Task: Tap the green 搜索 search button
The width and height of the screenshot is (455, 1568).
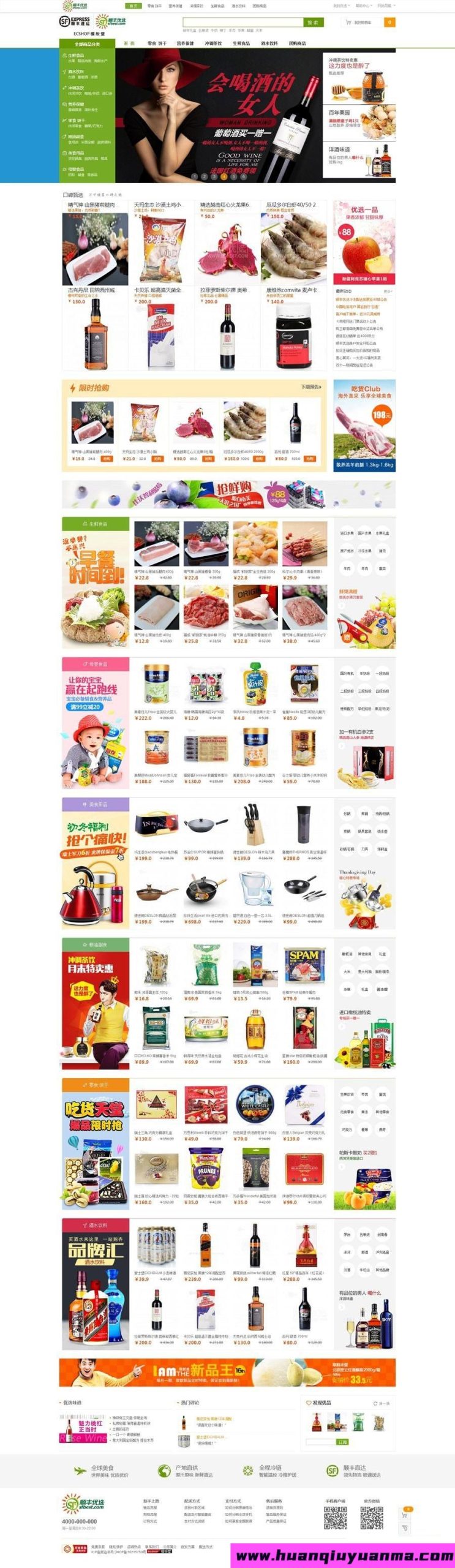Action: (x=312, y=22)
